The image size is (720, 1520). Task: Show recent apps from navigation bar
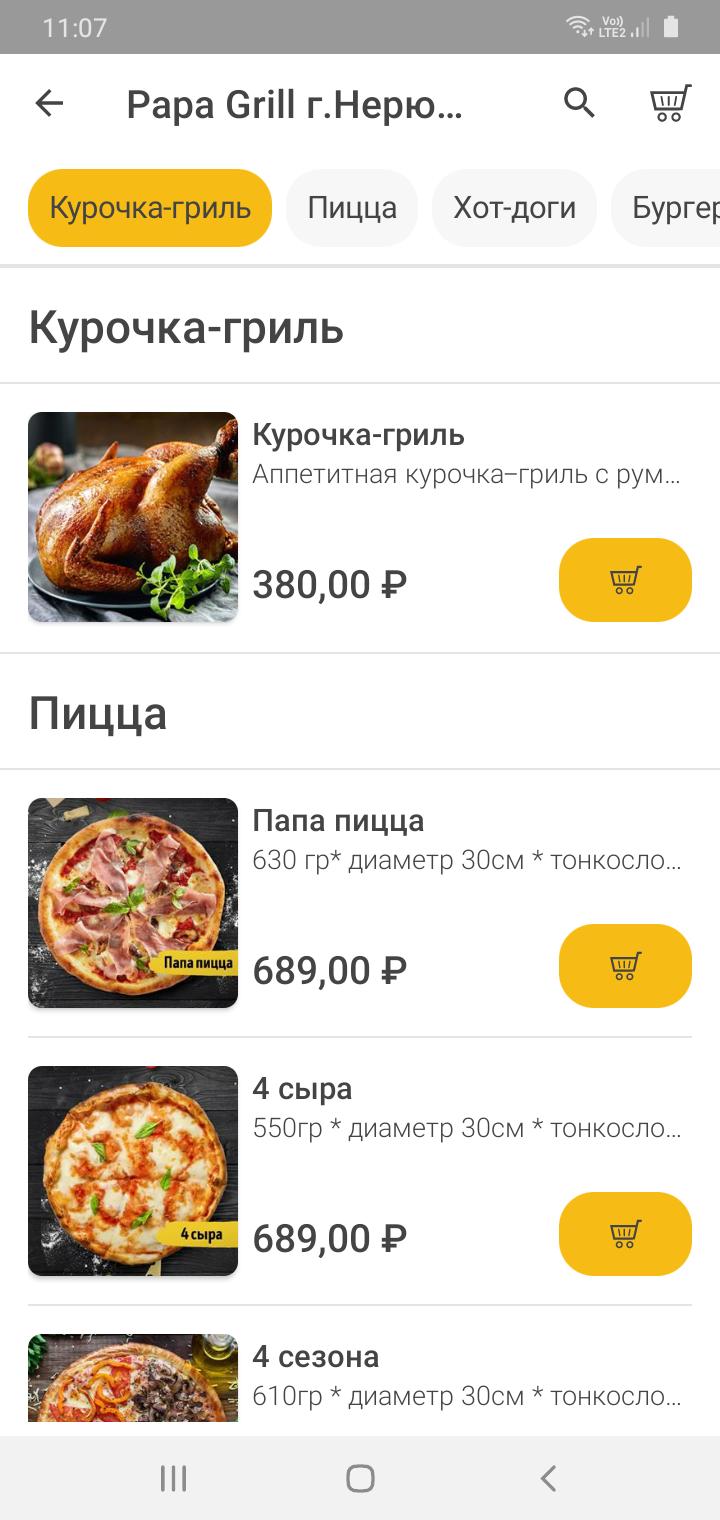(x=173, y=1478)
